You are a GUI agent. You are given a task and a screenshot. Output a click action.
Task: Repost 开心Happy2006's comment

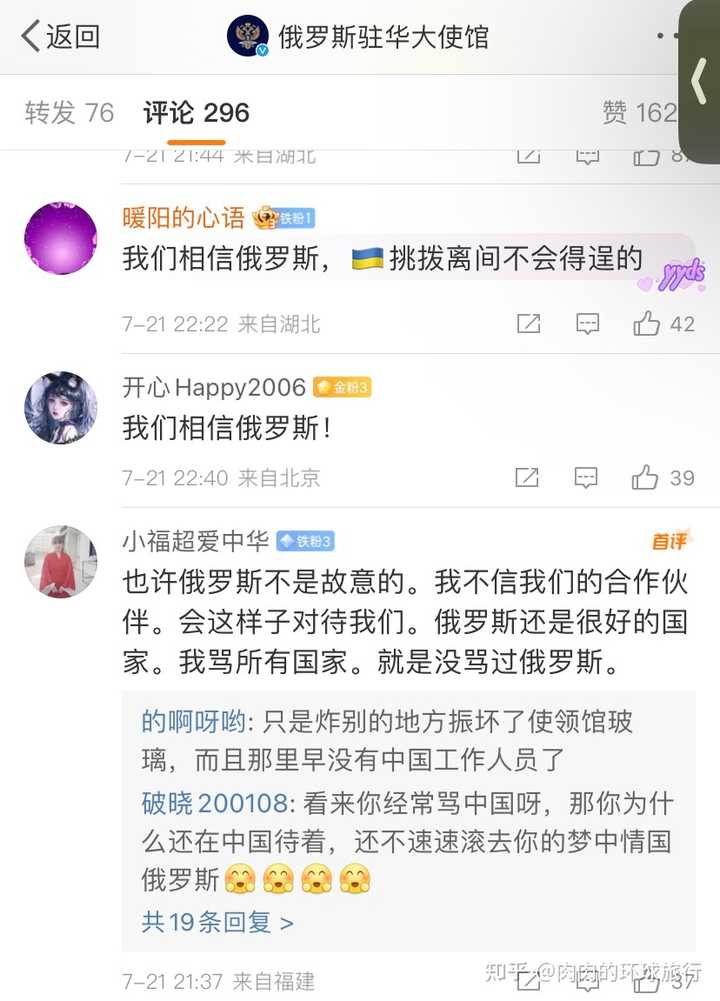tap(528, 478)
